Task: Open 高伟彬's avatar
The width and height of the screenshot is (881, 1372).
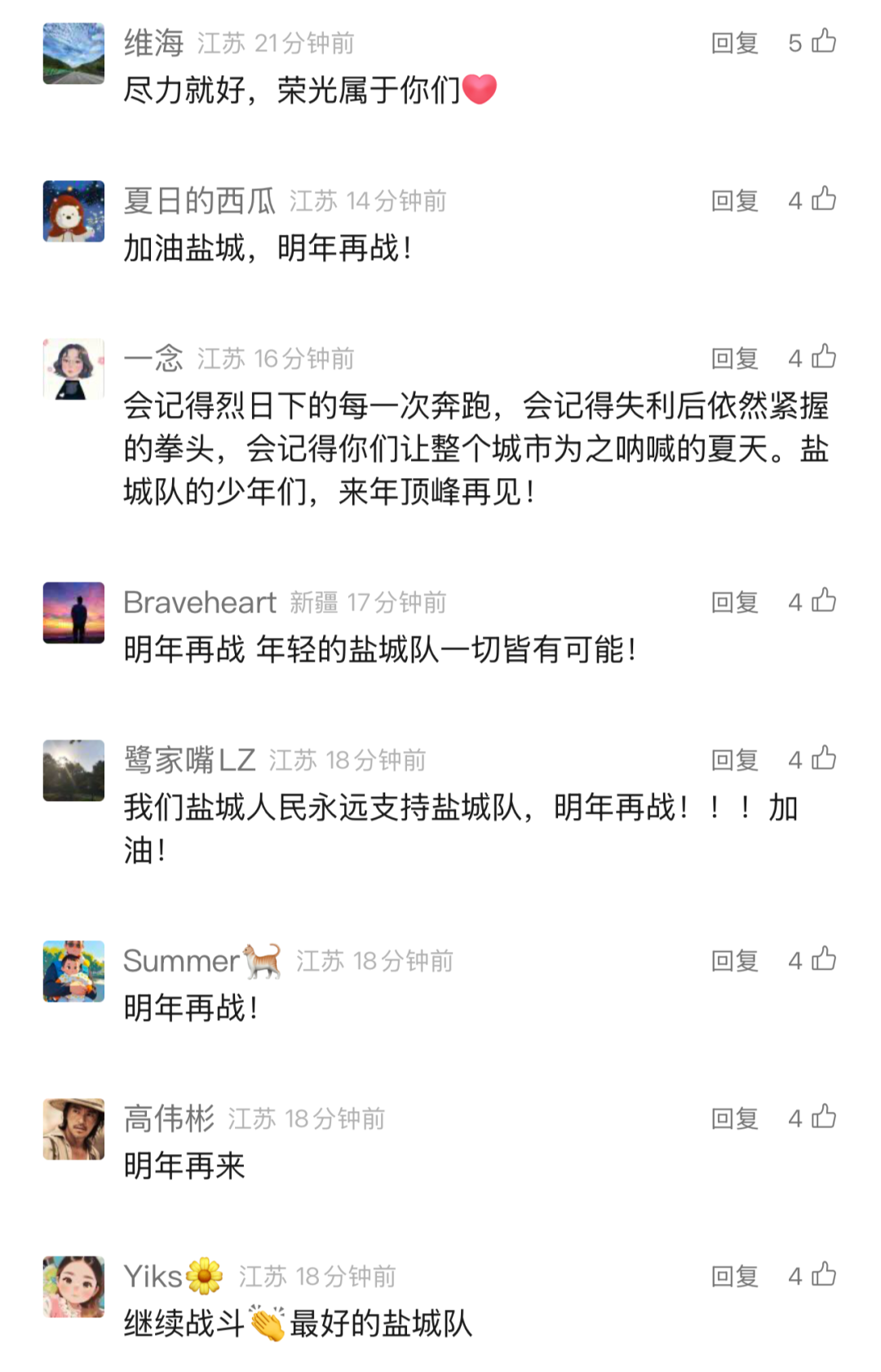Action: click(73, 1129)
